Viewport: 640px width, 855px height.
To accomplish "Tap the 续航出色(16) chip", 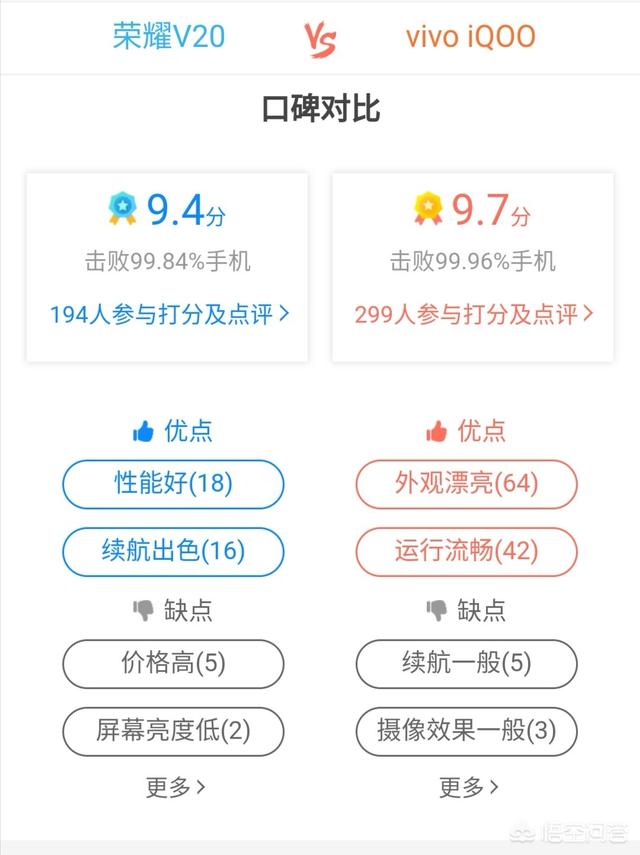I will coord(173,550).
